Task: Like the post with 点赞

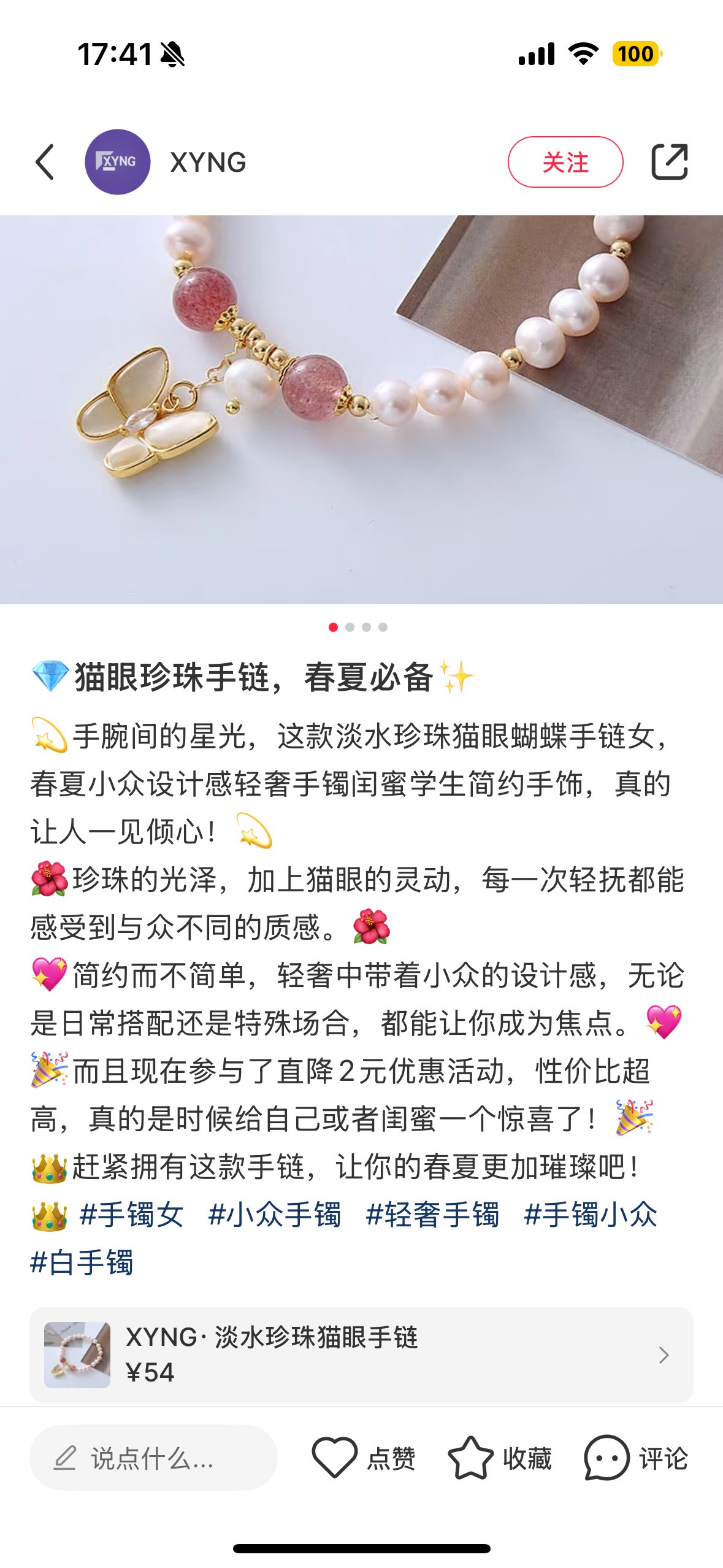Action: click(x=364, y=1458)
